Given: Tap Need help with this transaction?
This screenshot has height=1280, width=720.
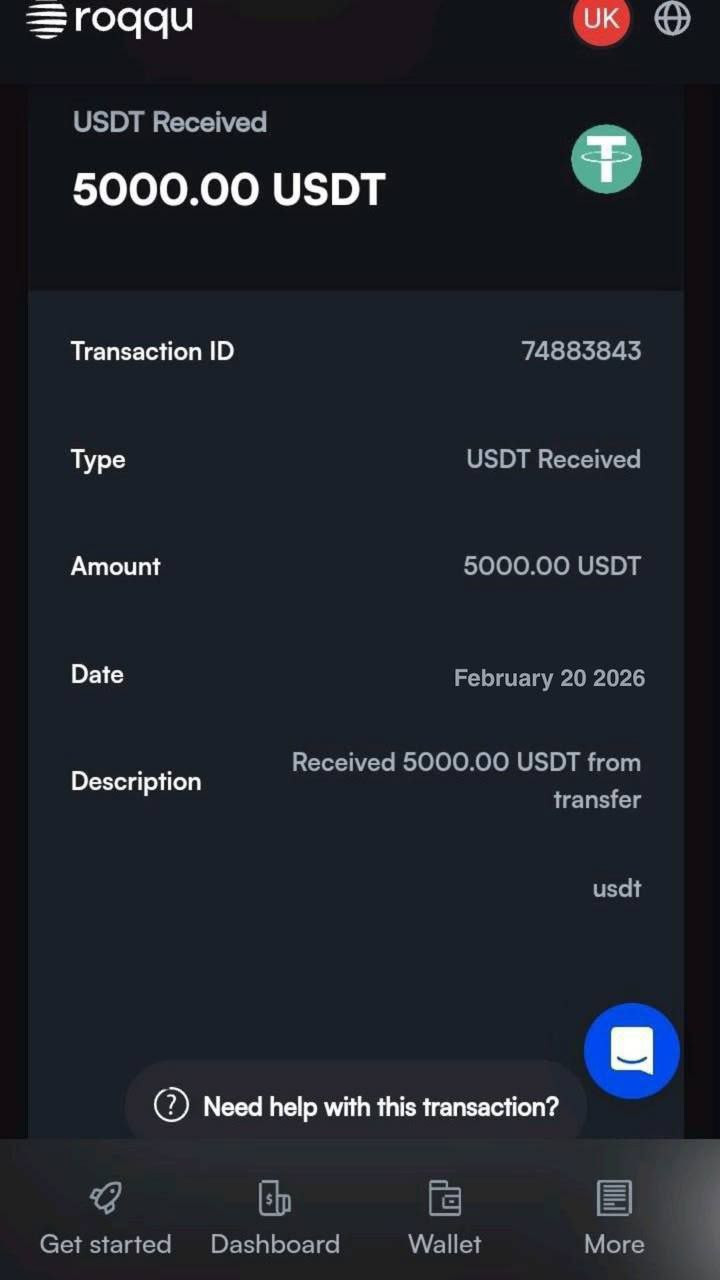Looking at the screenshot, I should [x=357, y=1106].
